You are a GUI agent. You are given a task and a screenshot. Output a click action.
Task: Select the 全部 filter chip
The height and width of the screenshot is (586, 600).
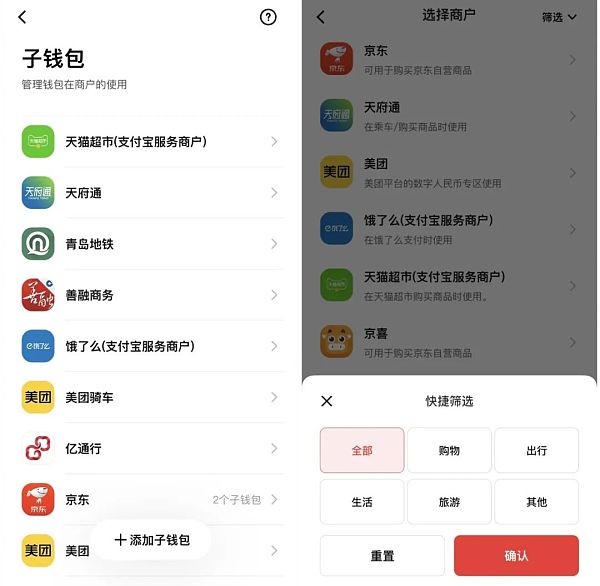[362, 450]
